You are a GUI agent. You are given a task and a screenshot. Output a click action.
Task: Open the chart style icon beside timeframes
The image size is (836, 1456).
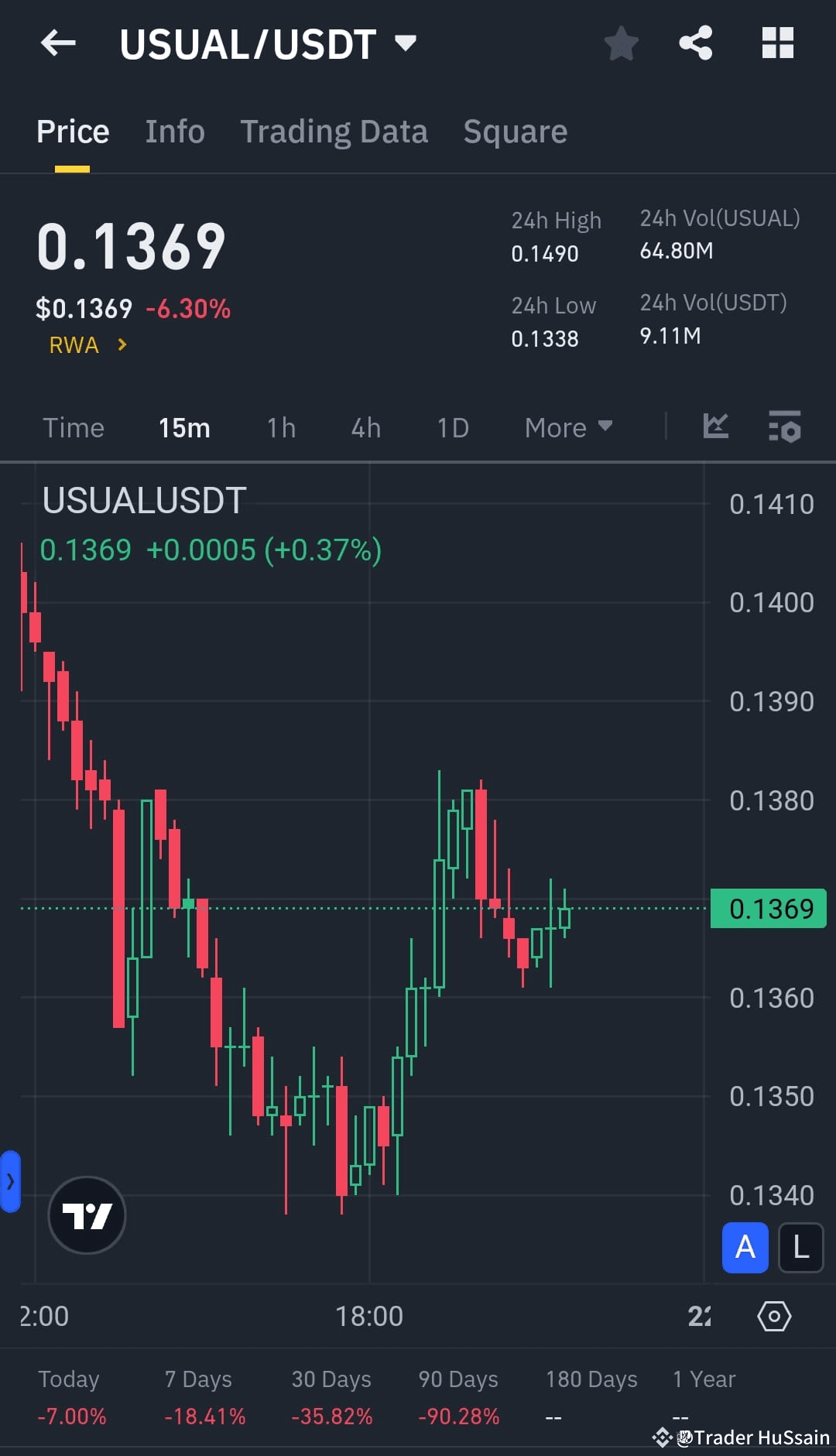[x=715, y=427]
